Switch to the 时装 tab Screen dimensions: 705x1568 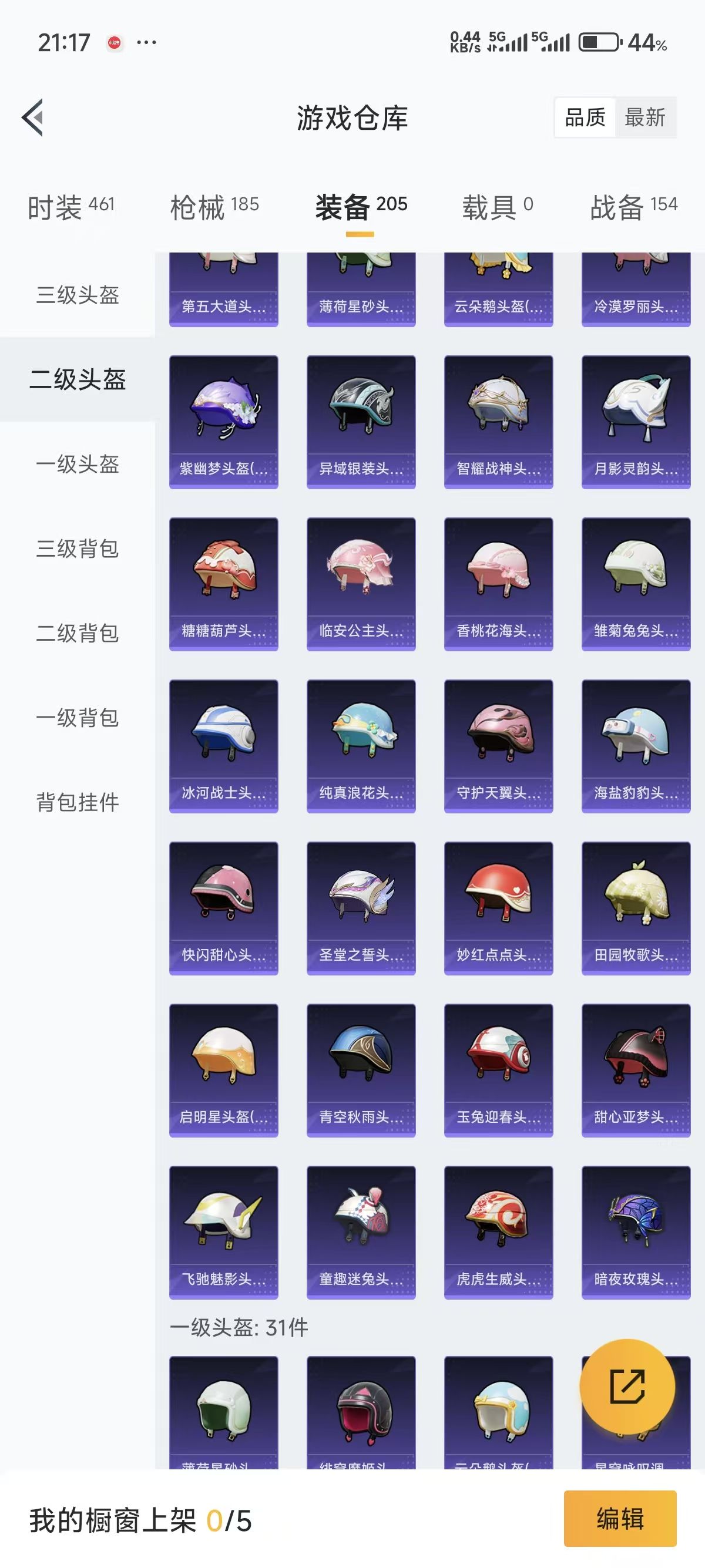click(70, 207)
